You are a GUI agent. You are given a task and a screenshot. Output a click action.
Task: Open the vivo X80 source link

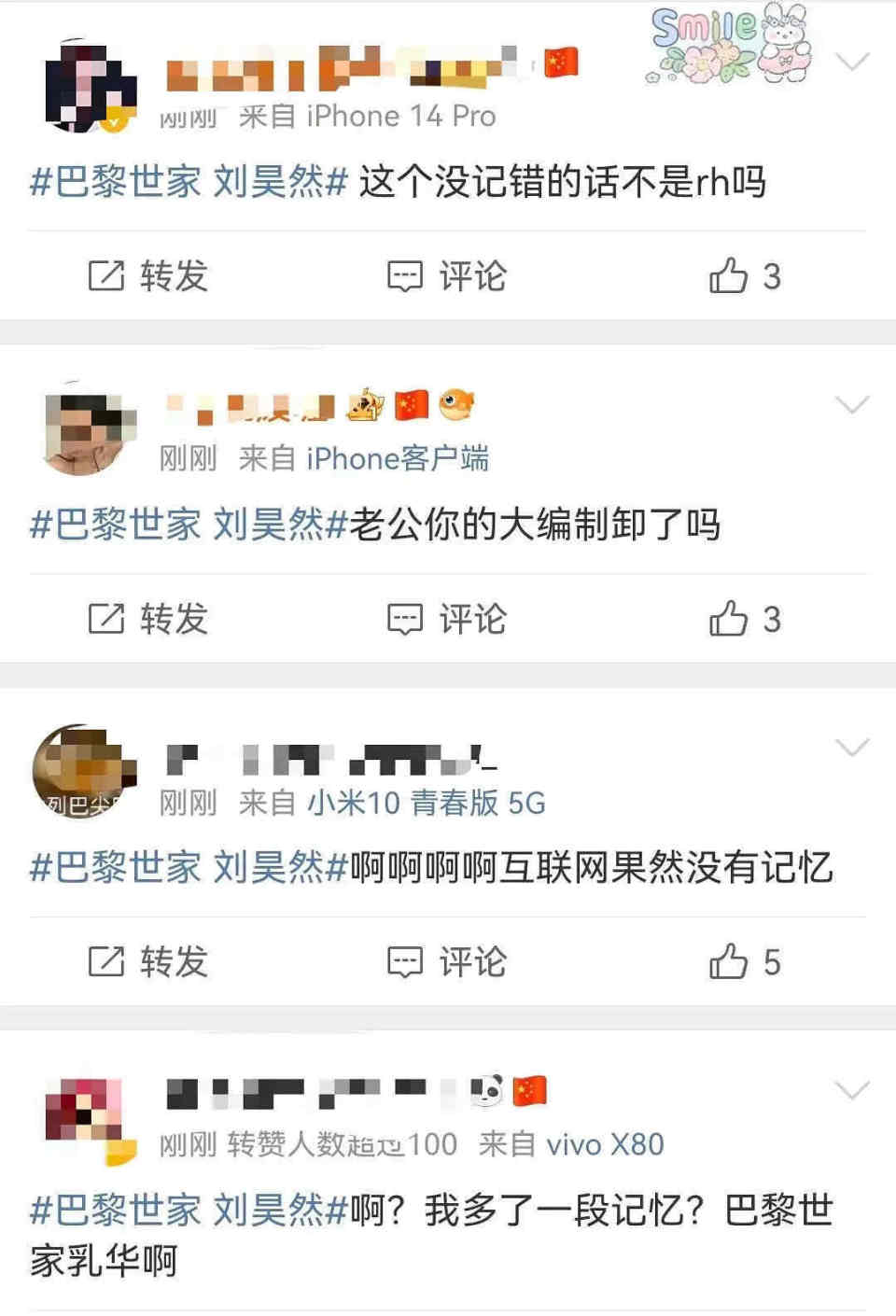click(x=607, y=1144)
